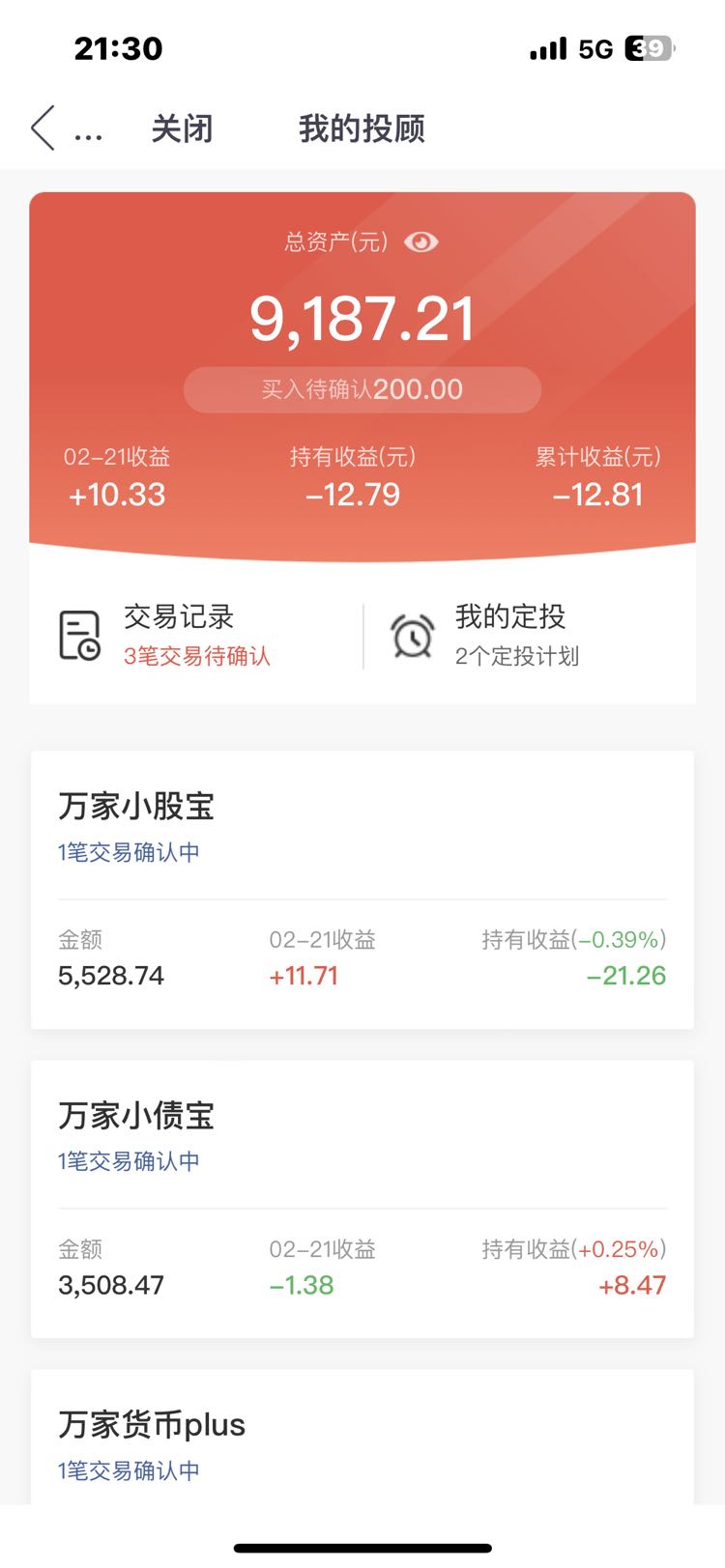
Task: Go back using the top-left arrow
Action: [x=43, y=128]
